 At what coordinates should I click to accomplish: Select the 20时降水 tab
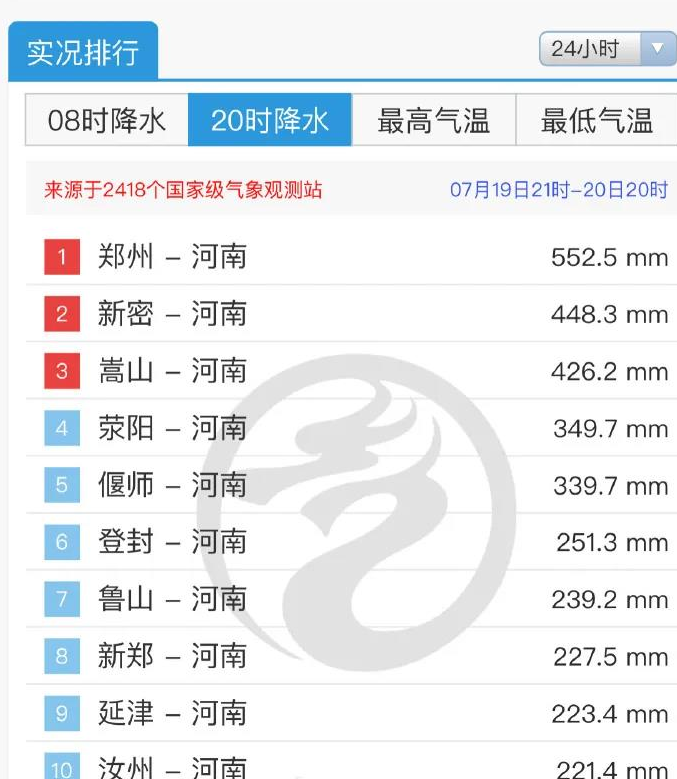[269, 121]
